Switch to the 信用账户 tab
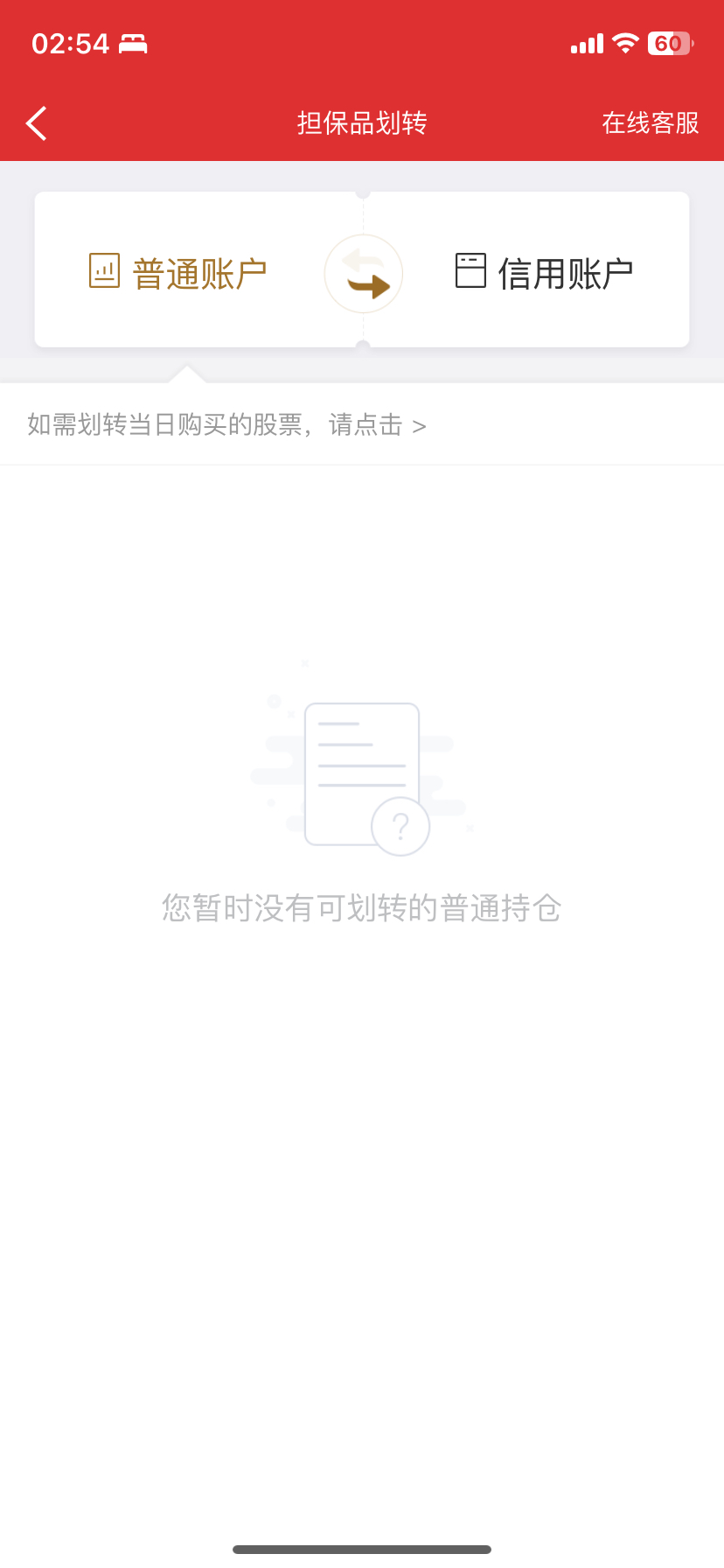Screen dimensions: 724x1568 point(544,272)
